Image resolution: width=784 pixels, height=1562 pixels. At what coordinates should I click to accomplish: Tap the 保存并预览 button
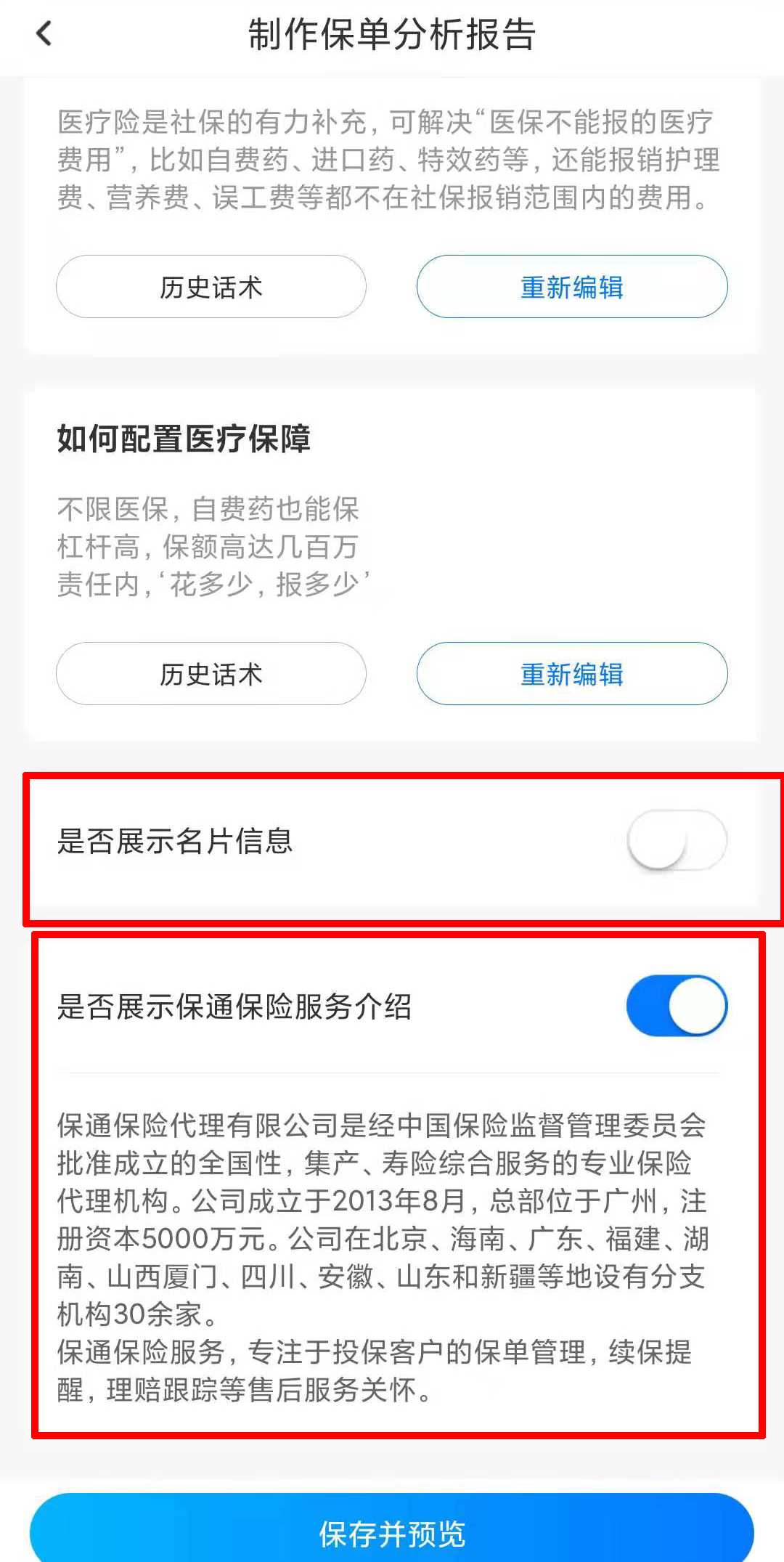click(x=392, y=1532)
